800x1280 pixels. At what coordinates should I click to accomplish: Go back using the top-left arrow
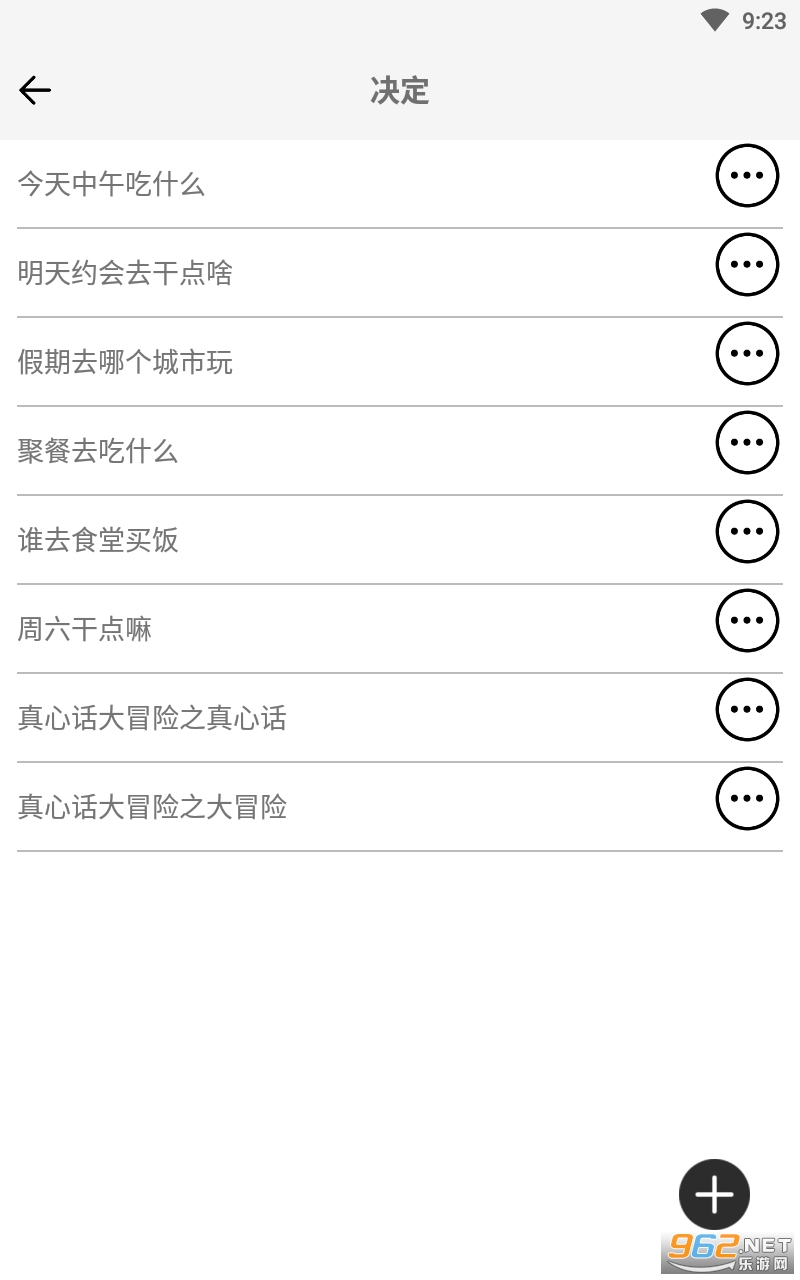coord(35,91)
